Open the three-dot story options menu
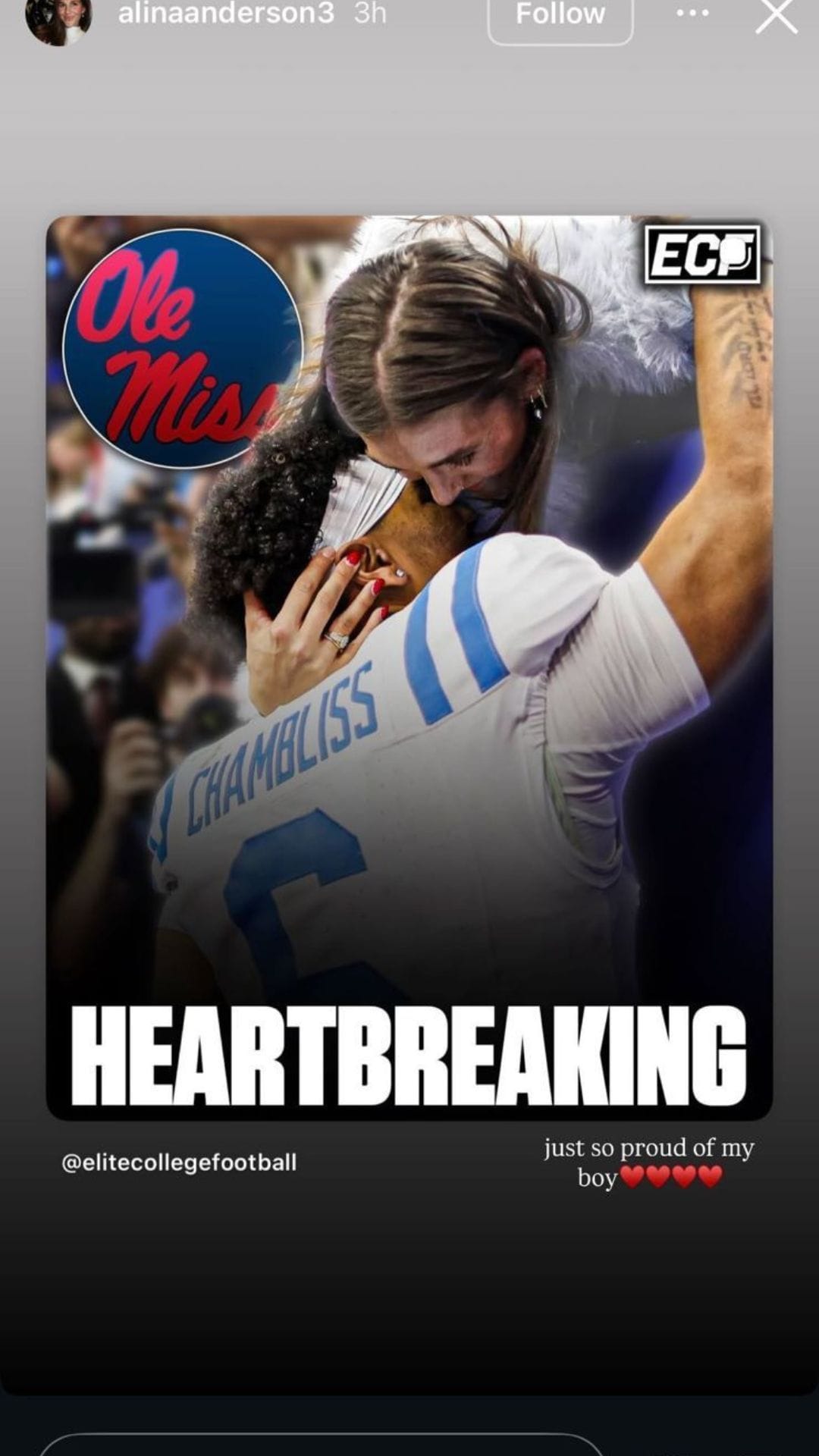The image size is (819, 1456). click(x=692, y=14)
